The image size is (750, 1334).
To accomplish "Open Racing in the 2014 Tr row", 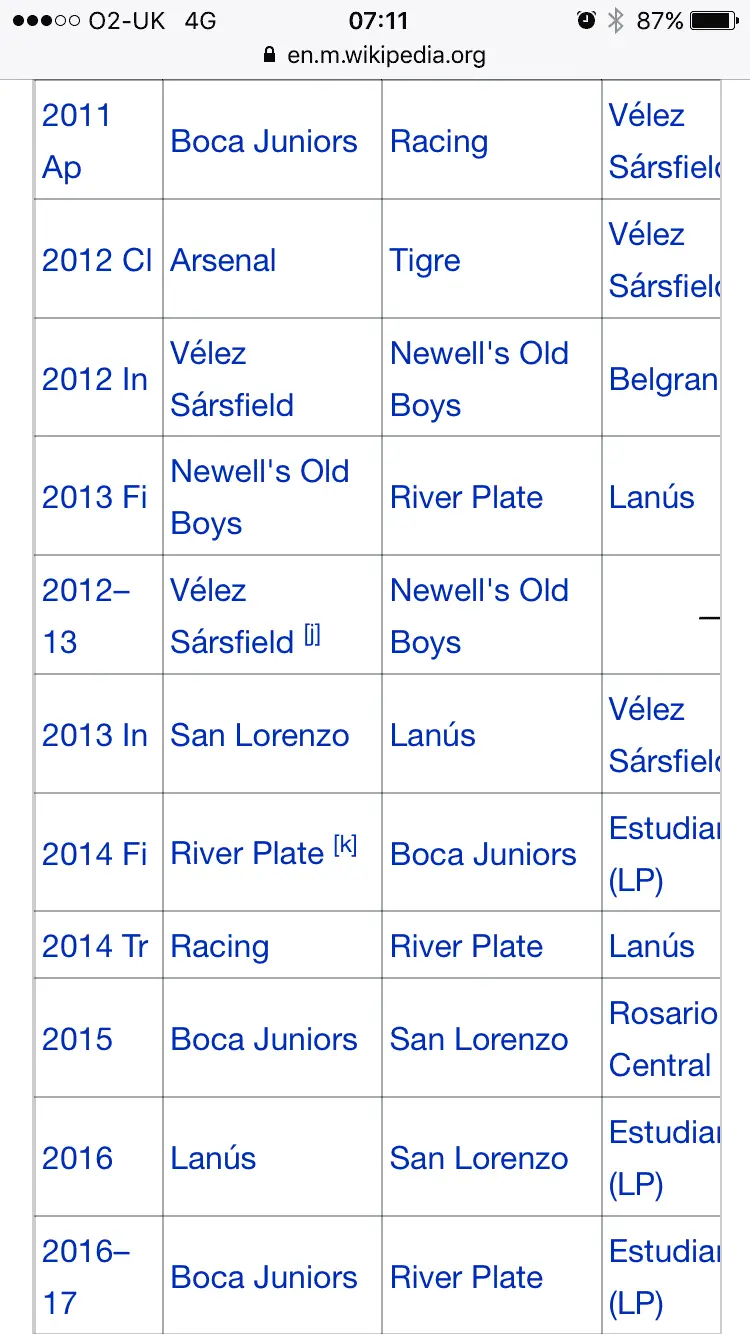I will [x=220, y=946].
